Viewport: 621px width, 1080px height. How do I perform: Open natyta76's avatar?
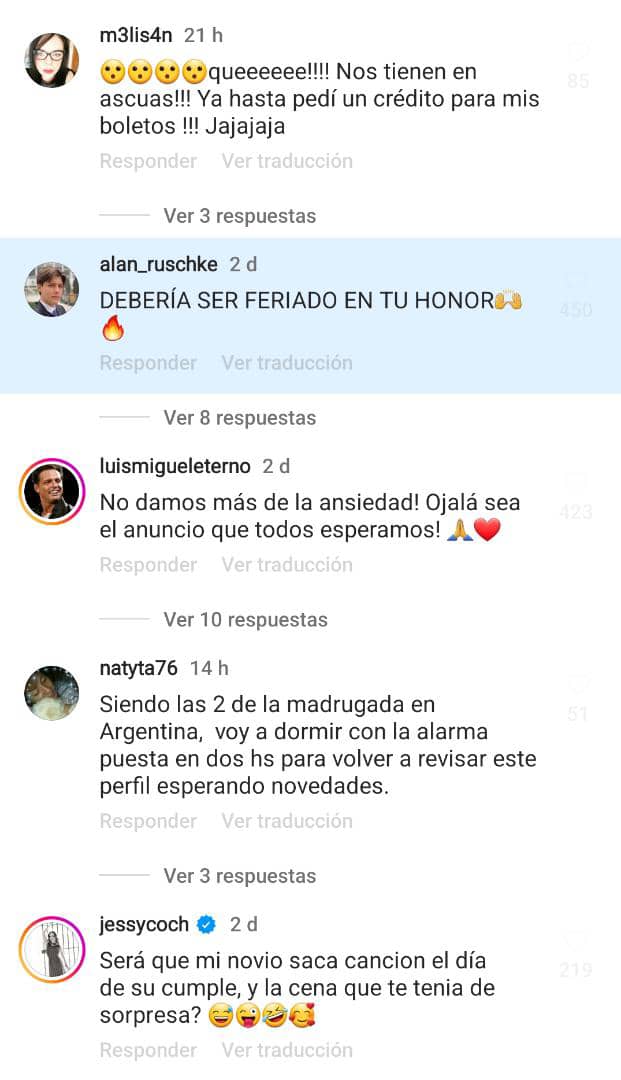pyautogui.click(x=51, y=693)
